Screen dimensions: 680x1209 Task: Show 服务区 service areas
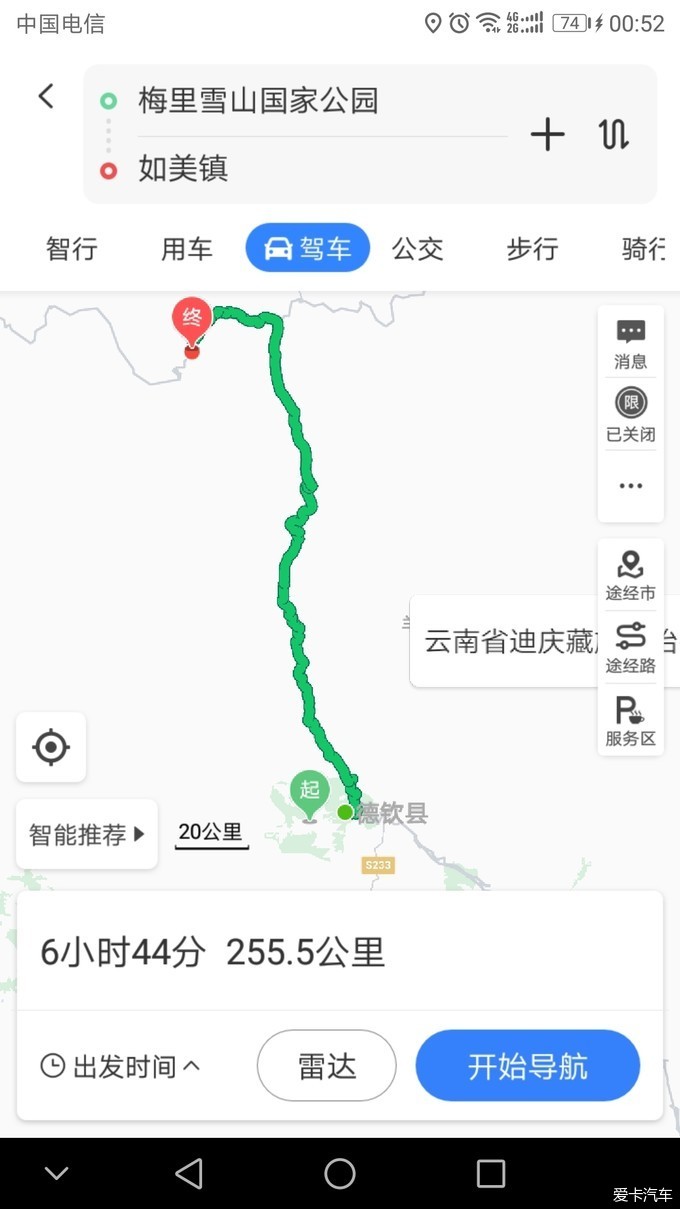[631, 720]
